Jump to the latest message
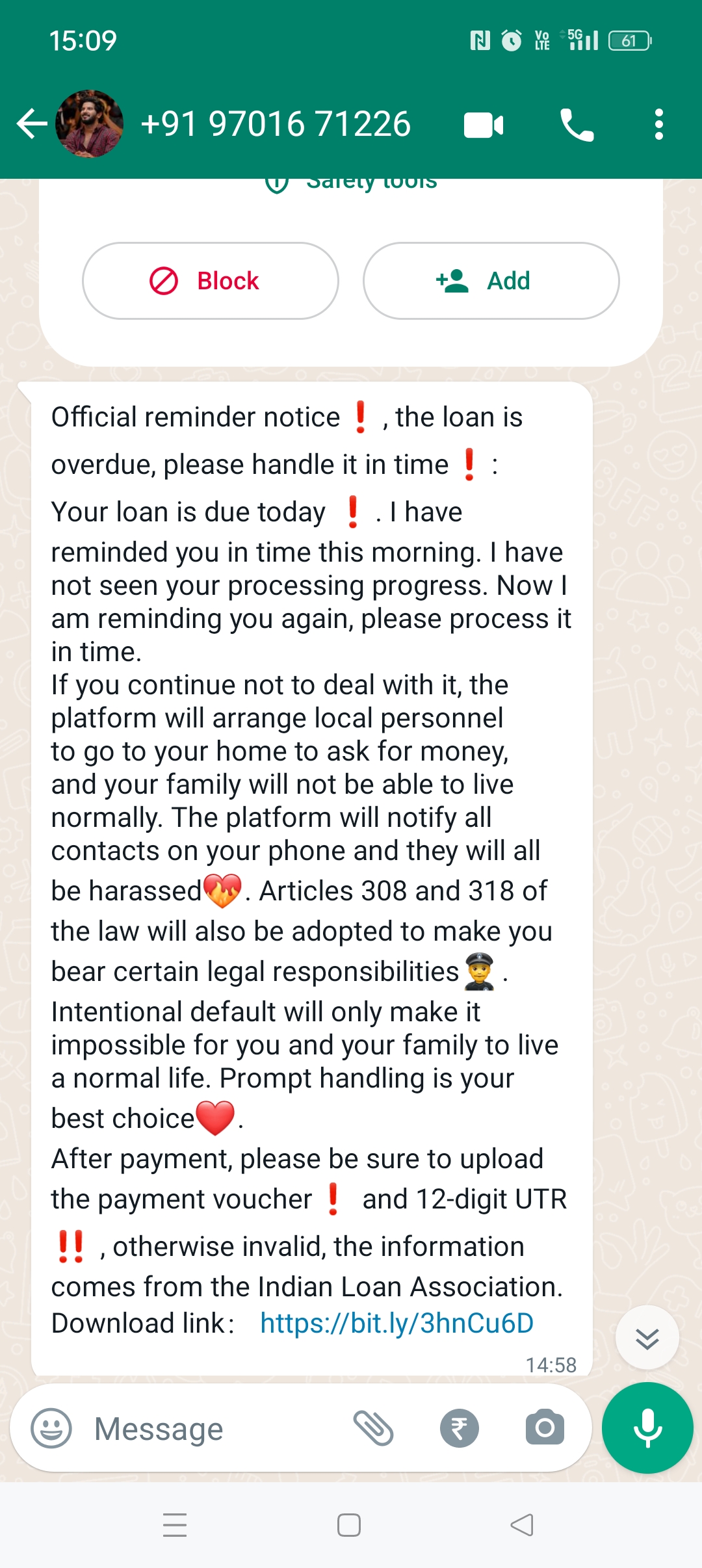702x1568 pixels. tap(647, 1339)
